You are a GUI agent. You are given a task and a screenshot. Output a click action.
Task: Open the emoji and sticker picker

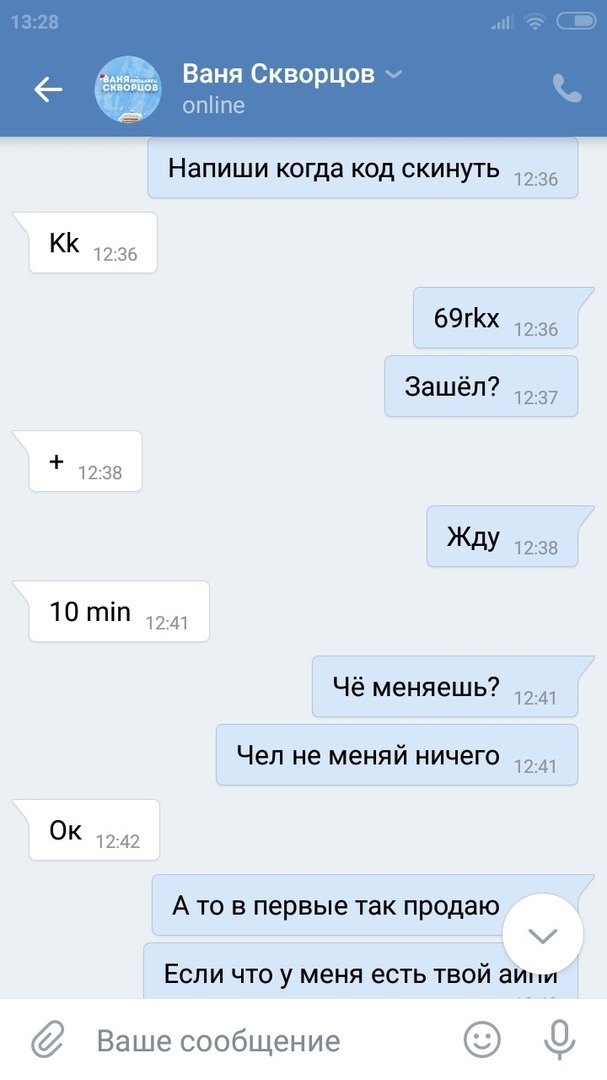coord(483,1040)
